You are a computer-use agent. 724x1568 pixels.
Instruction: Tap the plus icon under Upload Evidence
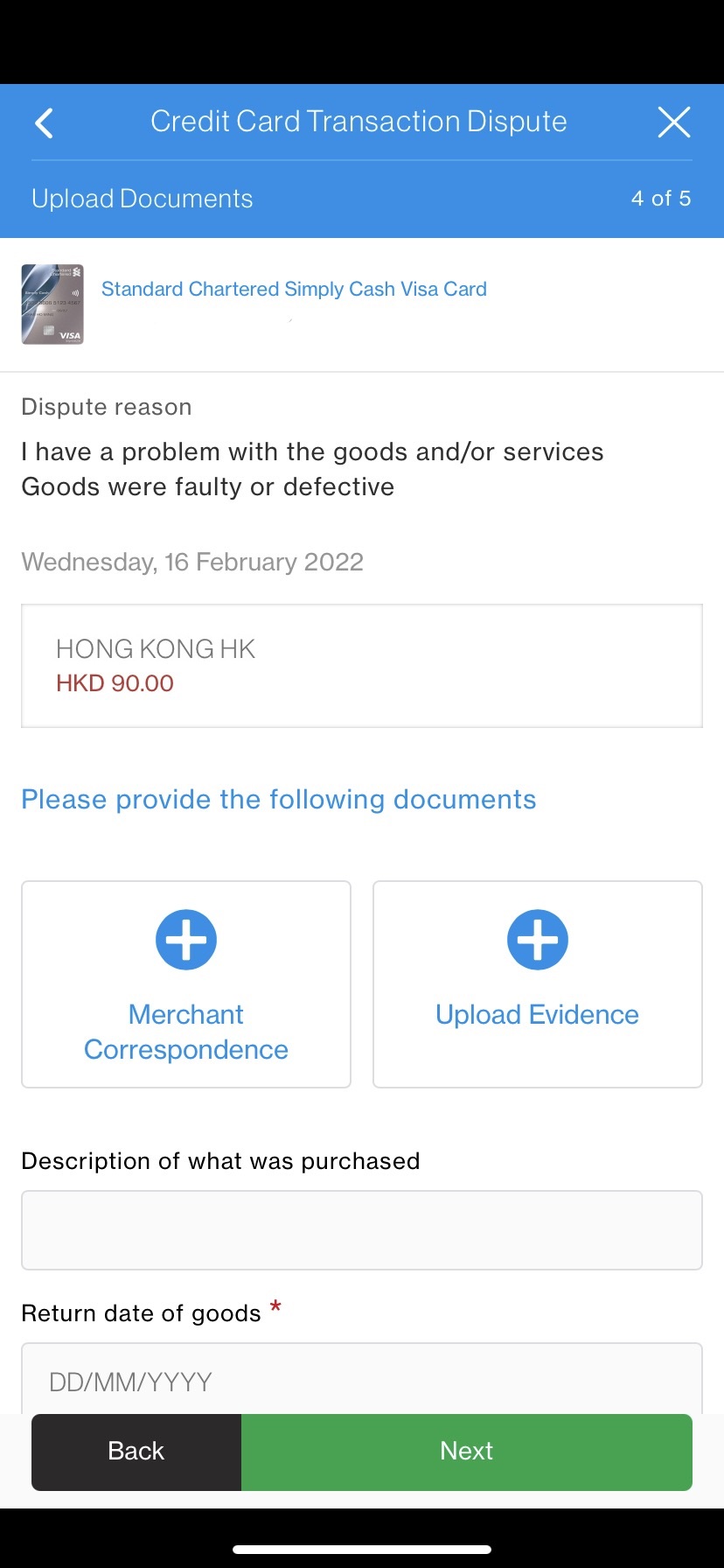point(537,939)
